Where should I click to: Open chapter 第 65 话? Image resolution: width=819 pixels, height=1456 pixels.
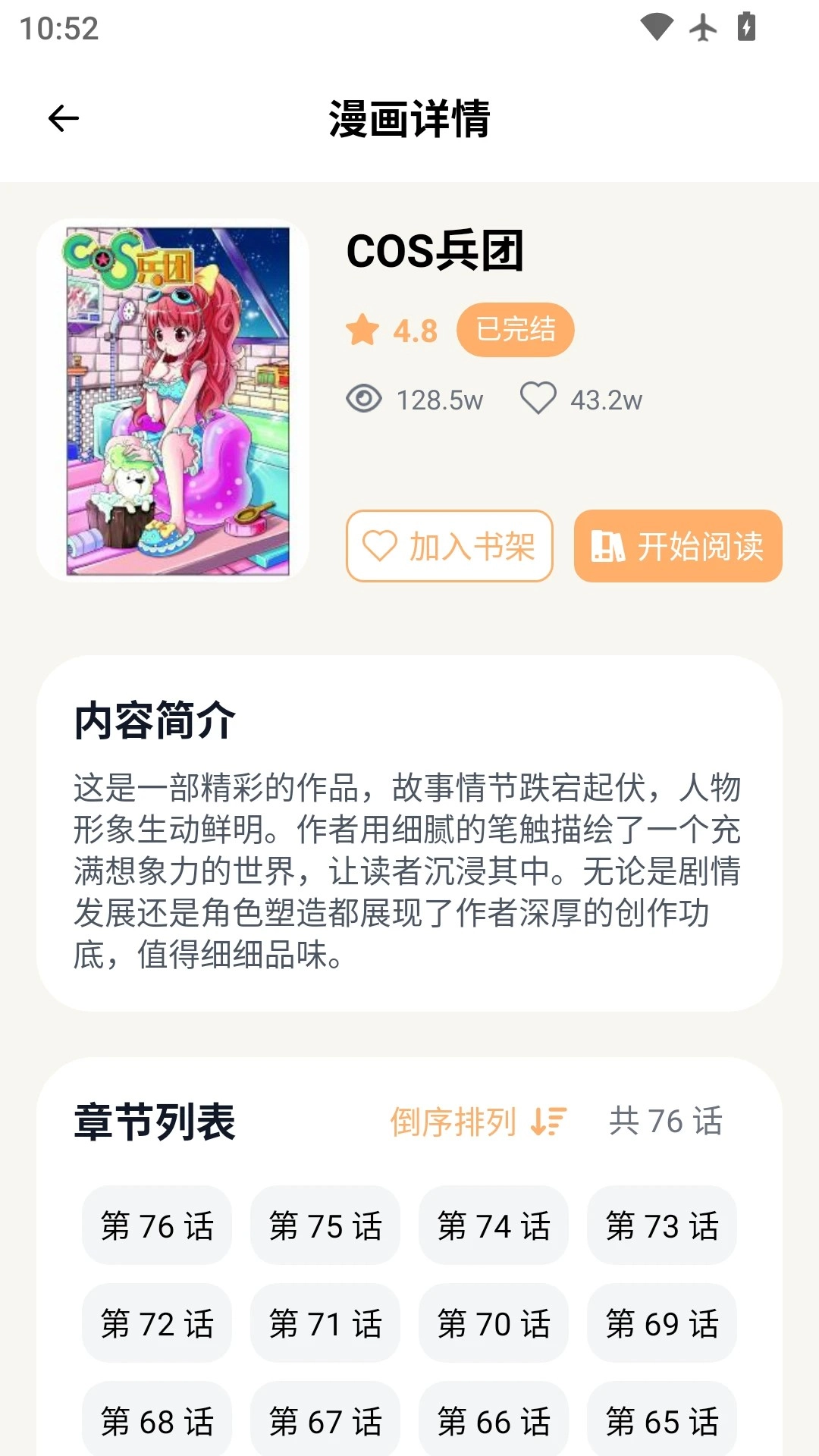(x=661, y=1418)
